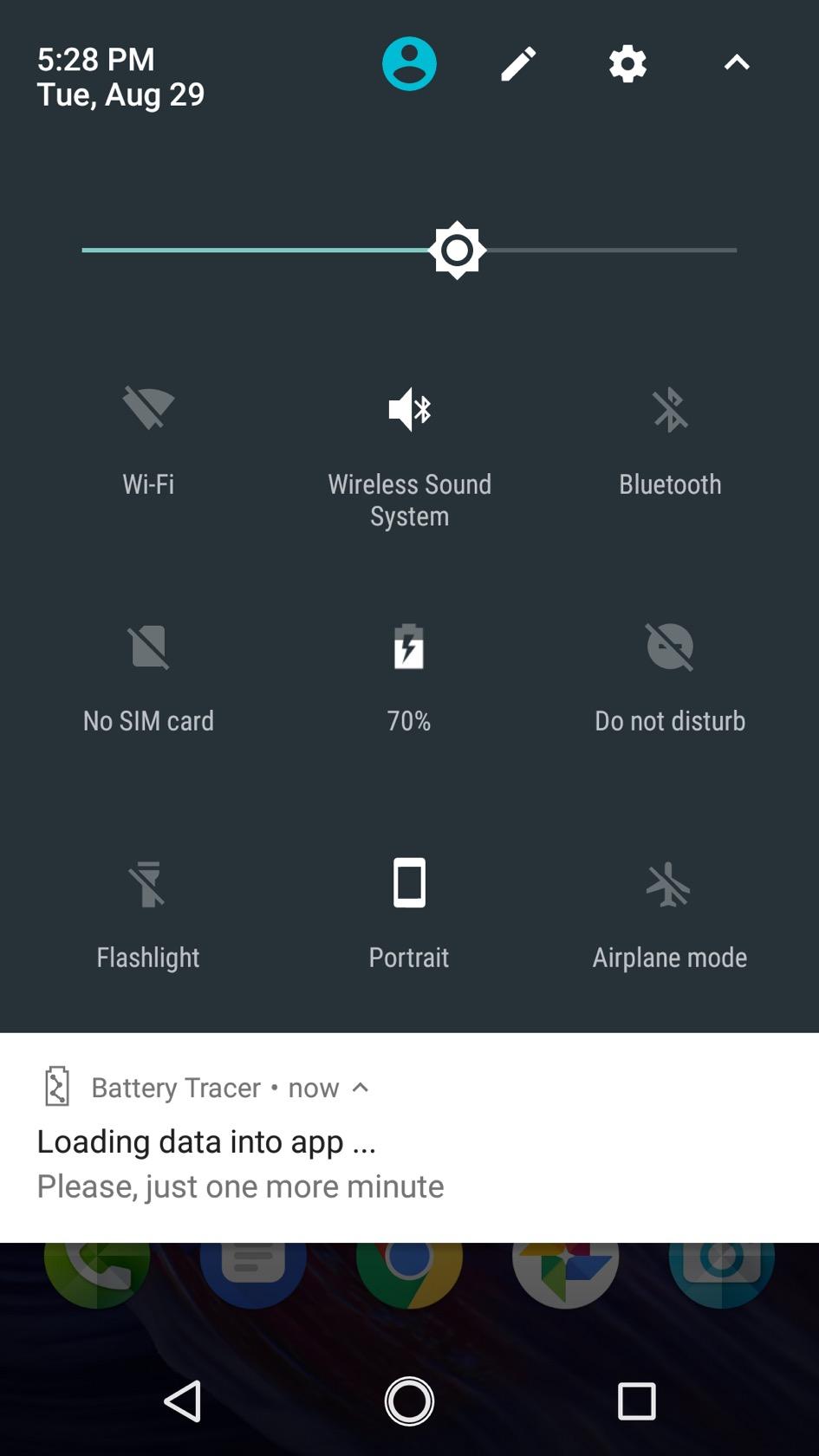Screen dimensions: 819x1456
Task: Toggle the Wireless Sound System tile
Action: tap(409, 409)
